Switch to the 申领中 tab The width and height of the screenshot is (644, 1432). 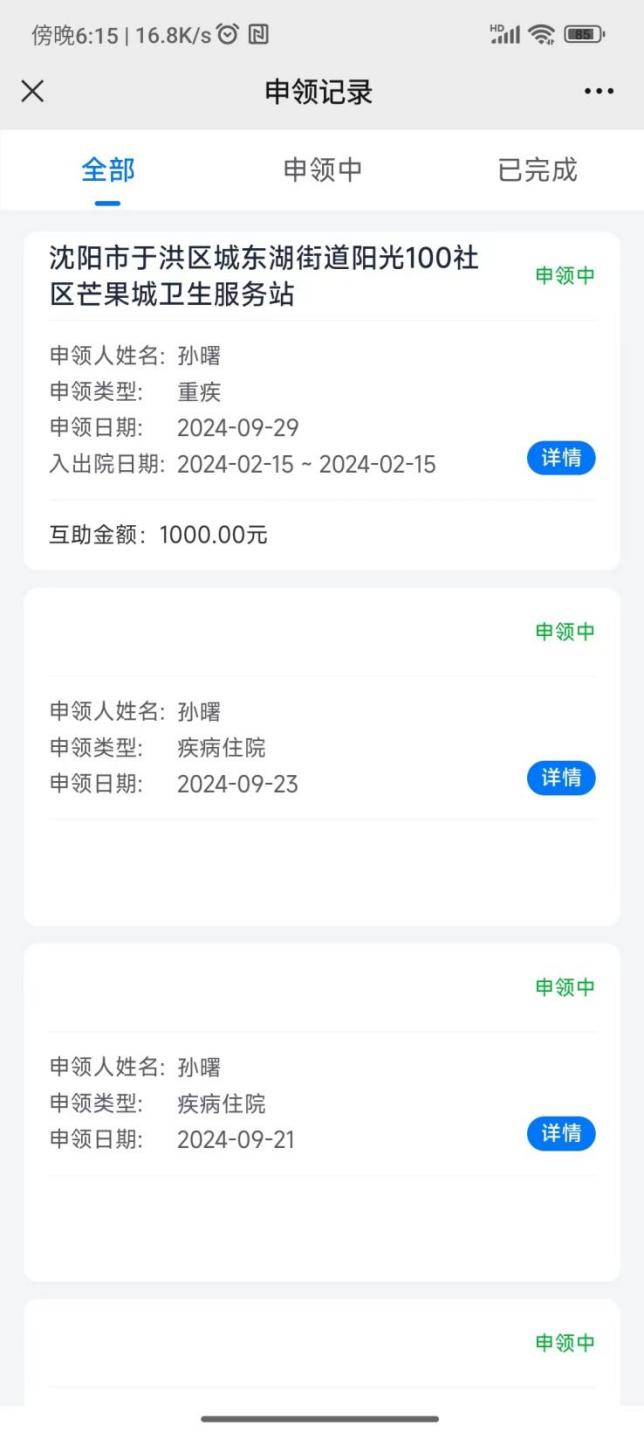pyautogui.click(x=322, y=170)
